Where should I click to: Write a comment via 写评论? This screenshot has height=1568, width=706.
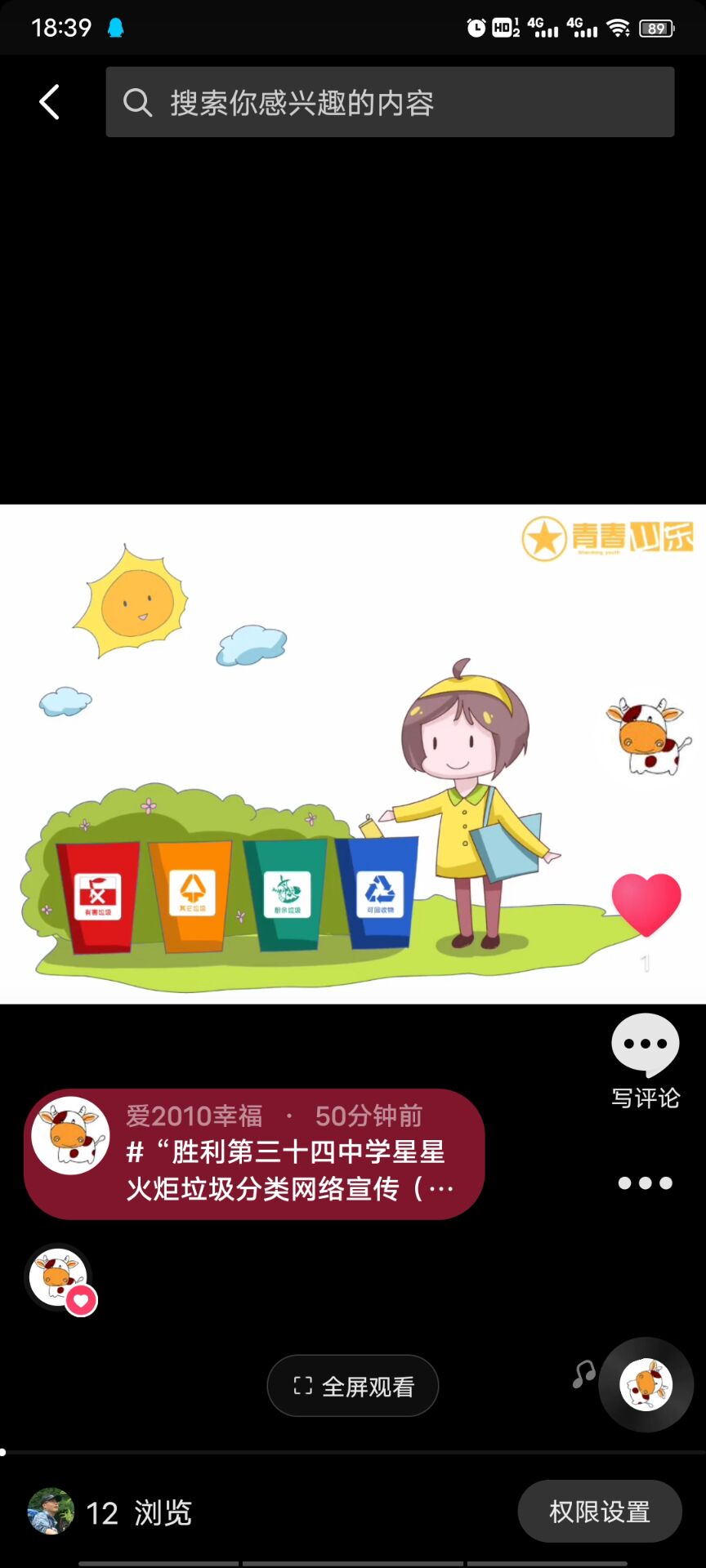[x=646, y=1062]
